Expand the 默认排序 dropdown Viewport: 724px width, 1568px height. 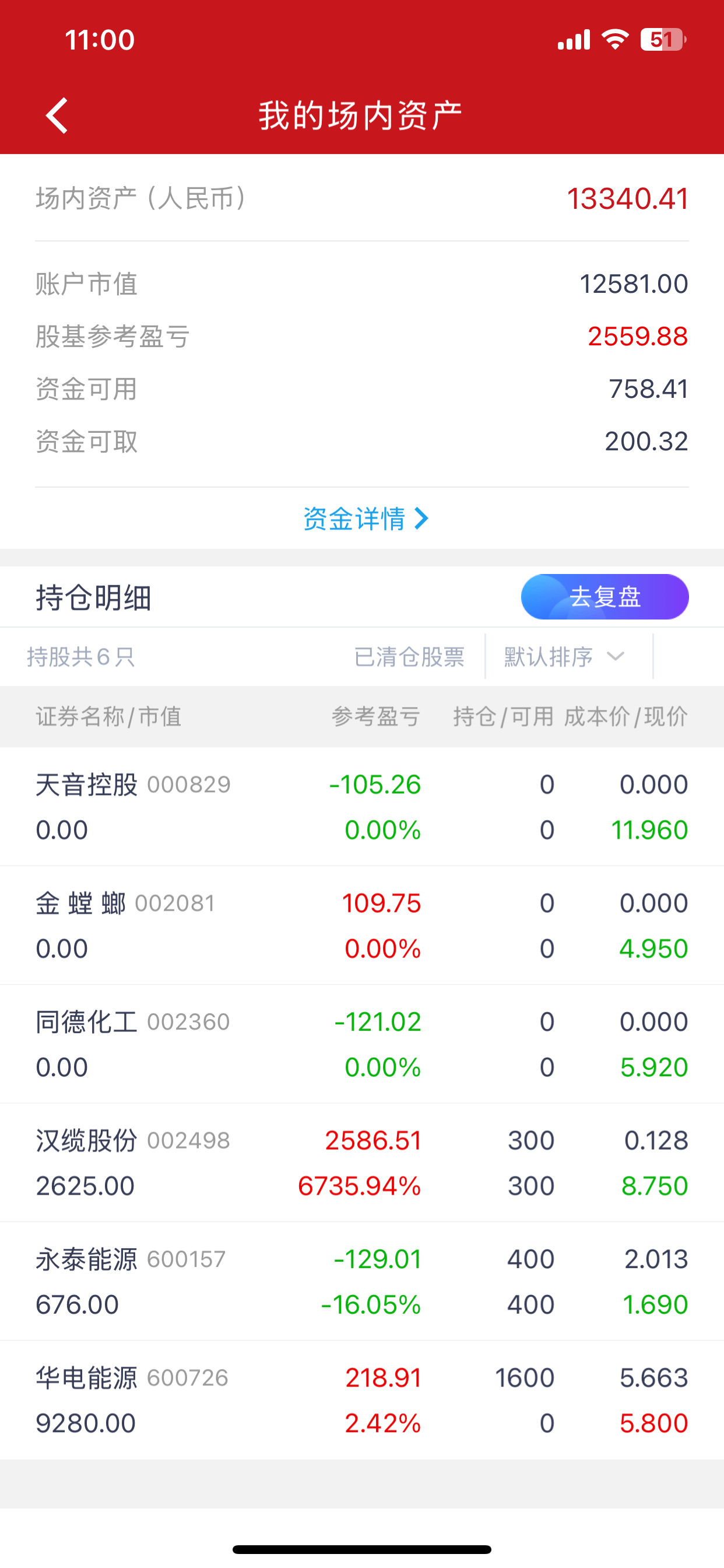(564, 657)
